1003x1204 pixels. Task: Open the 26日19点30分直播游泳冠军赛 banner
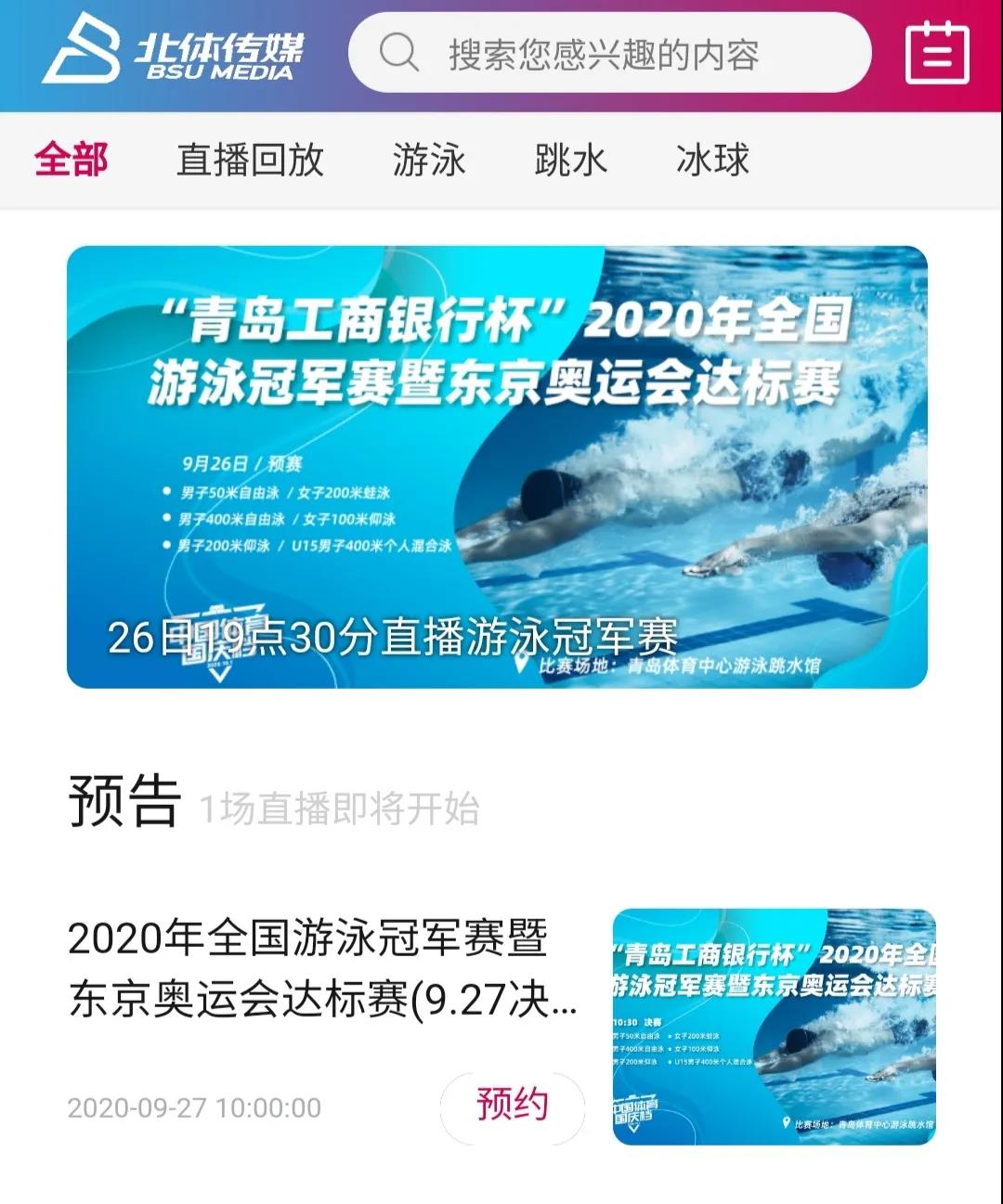click(497, 467)
